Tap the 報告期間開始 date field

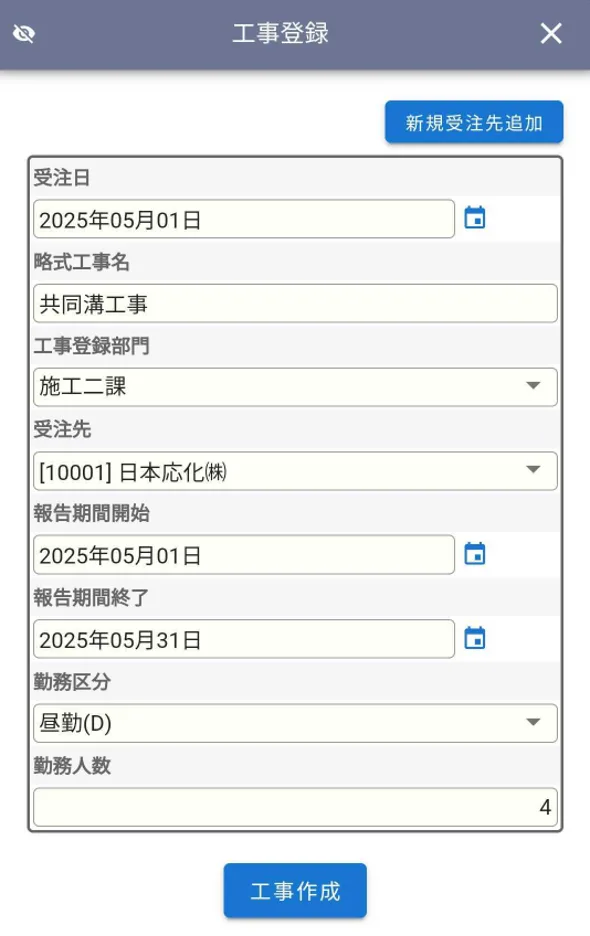[x=244, y=555]
